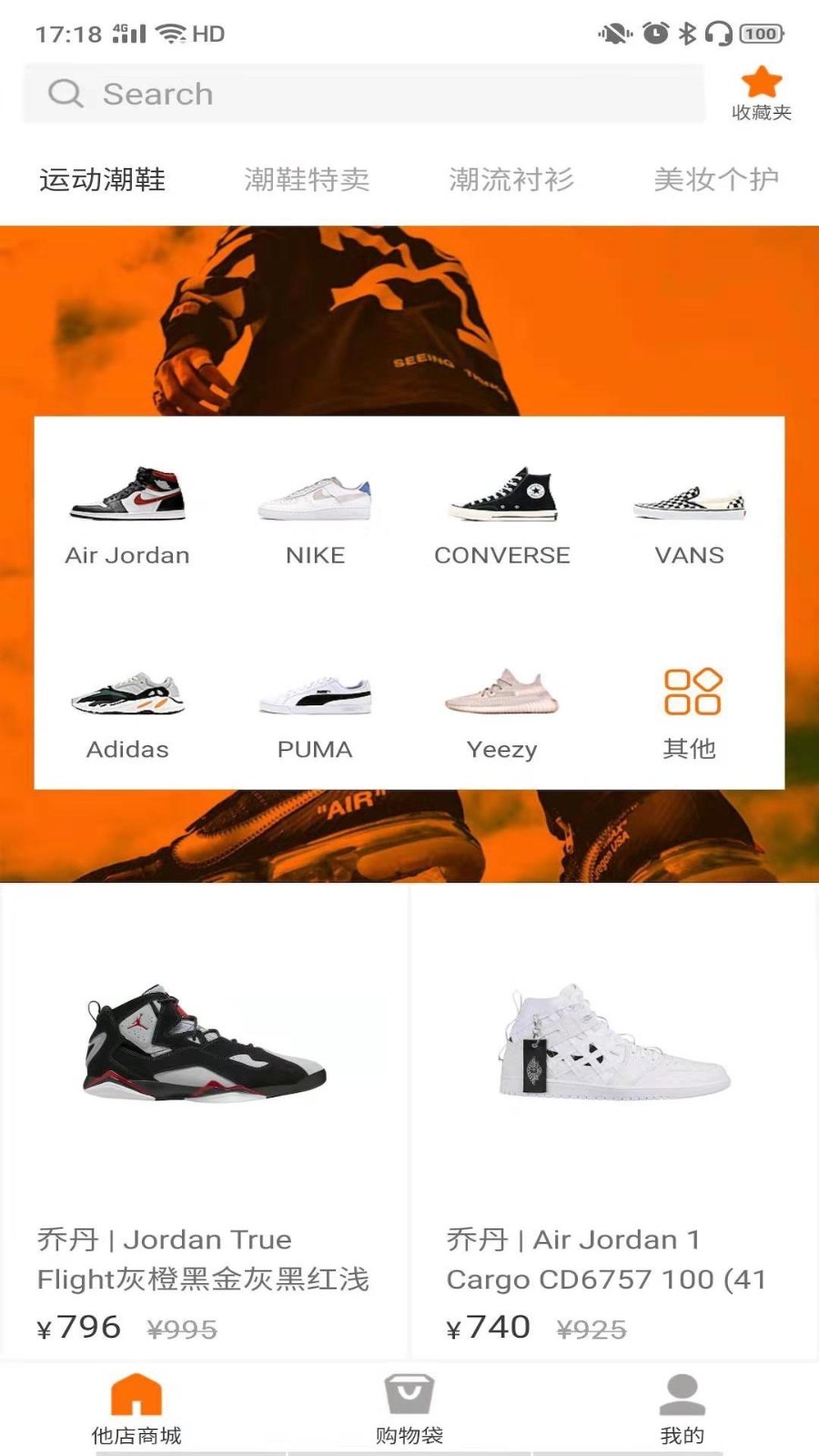Open the 购物袋 shopping bag tab

pos(409,1408)
